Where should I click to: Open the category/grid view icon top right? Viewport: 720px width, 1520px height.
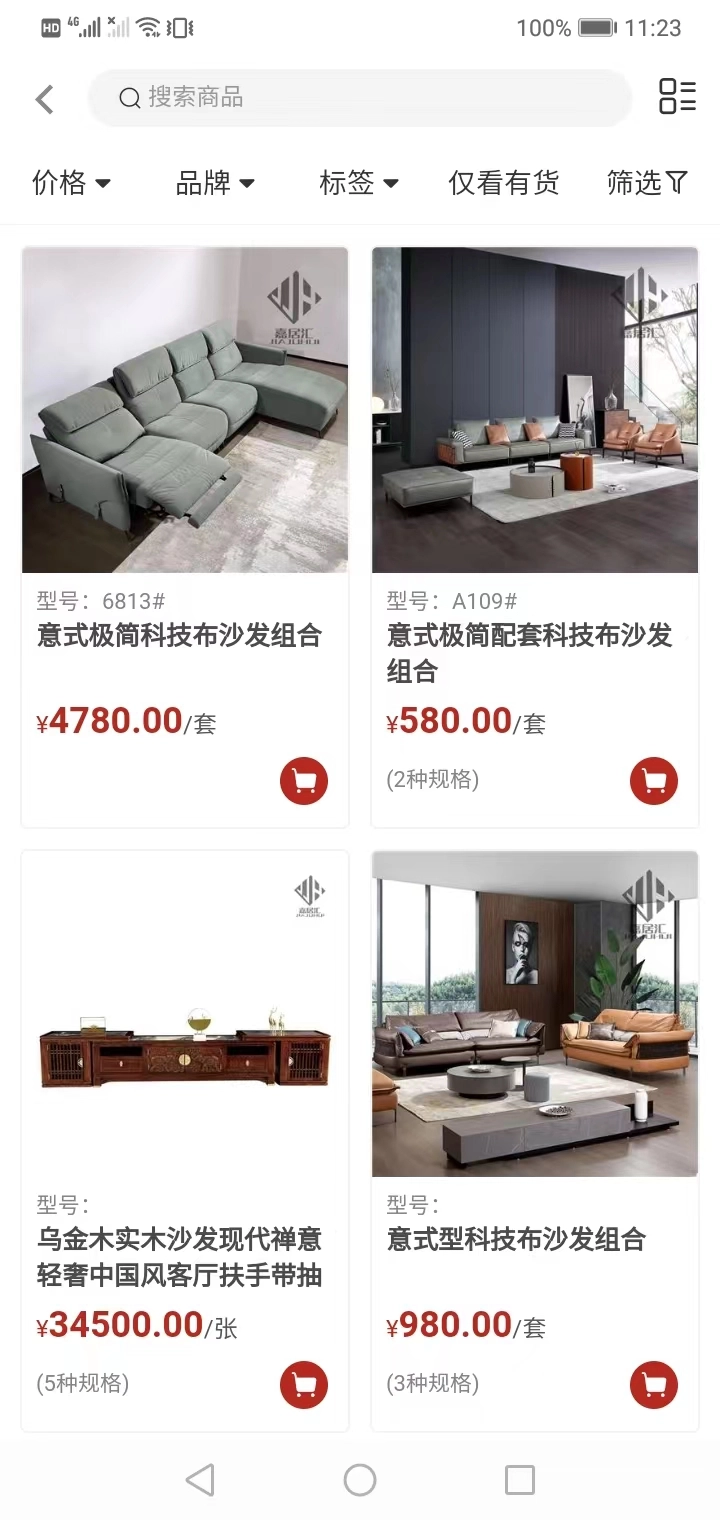pyautogui.click(x=677, y=98)
